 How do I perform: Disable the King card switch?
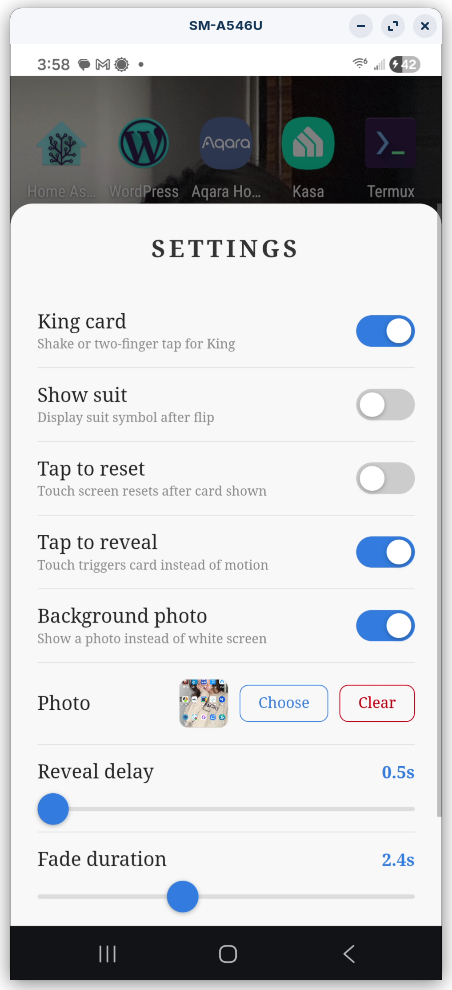[x=385, y=331]
